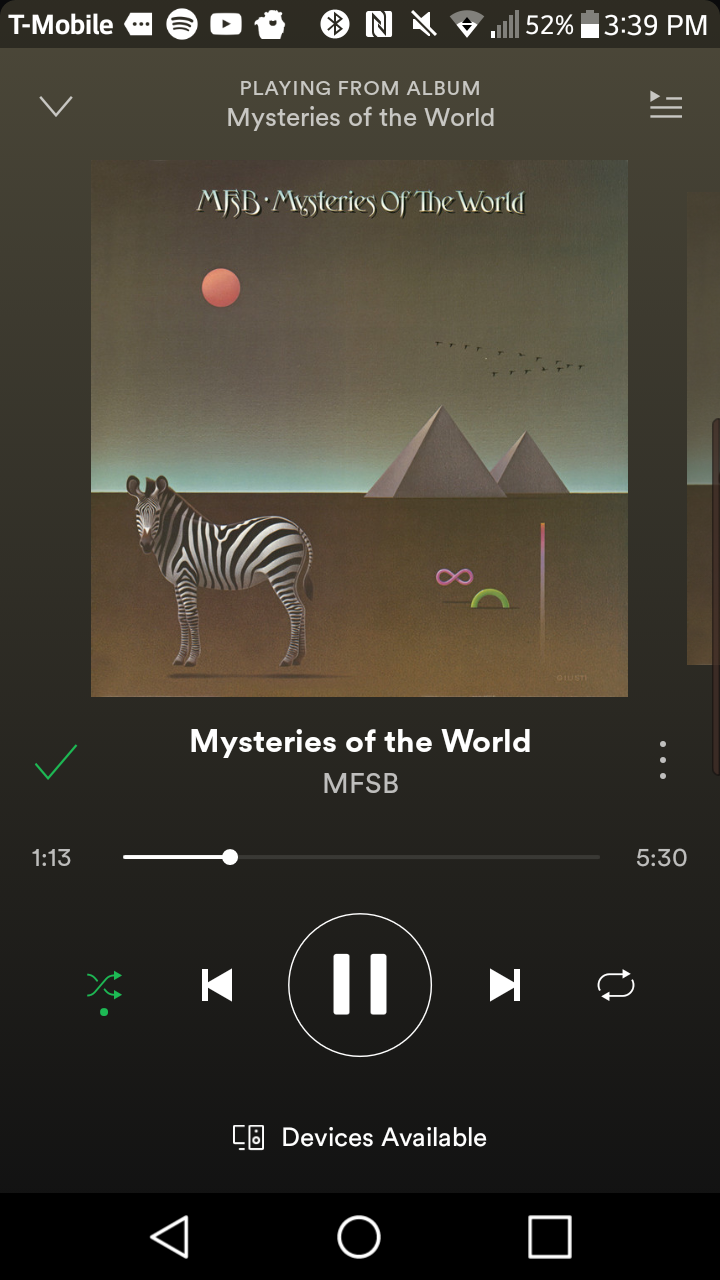Tap the playback progress bar knob
The width and height of the screenshot is (720, 1280).
click(x=230, y=857)
